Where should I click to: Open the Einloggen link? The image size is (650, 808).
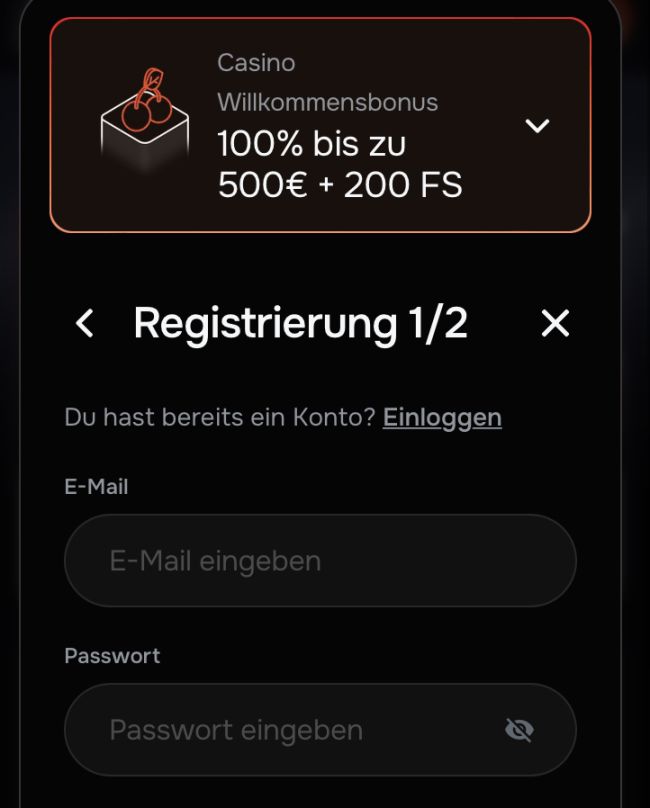point(442,417)
